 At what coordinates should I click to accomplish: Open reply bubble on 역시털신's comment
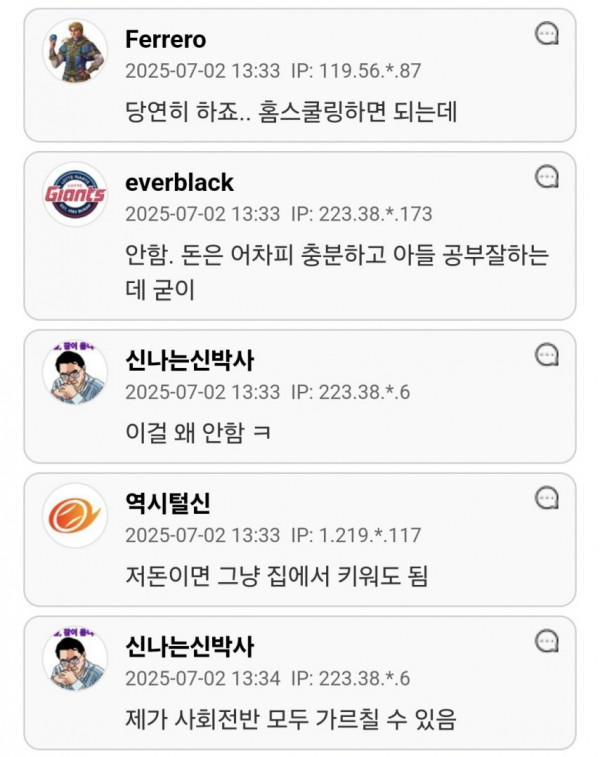click(x=547, y=497)
